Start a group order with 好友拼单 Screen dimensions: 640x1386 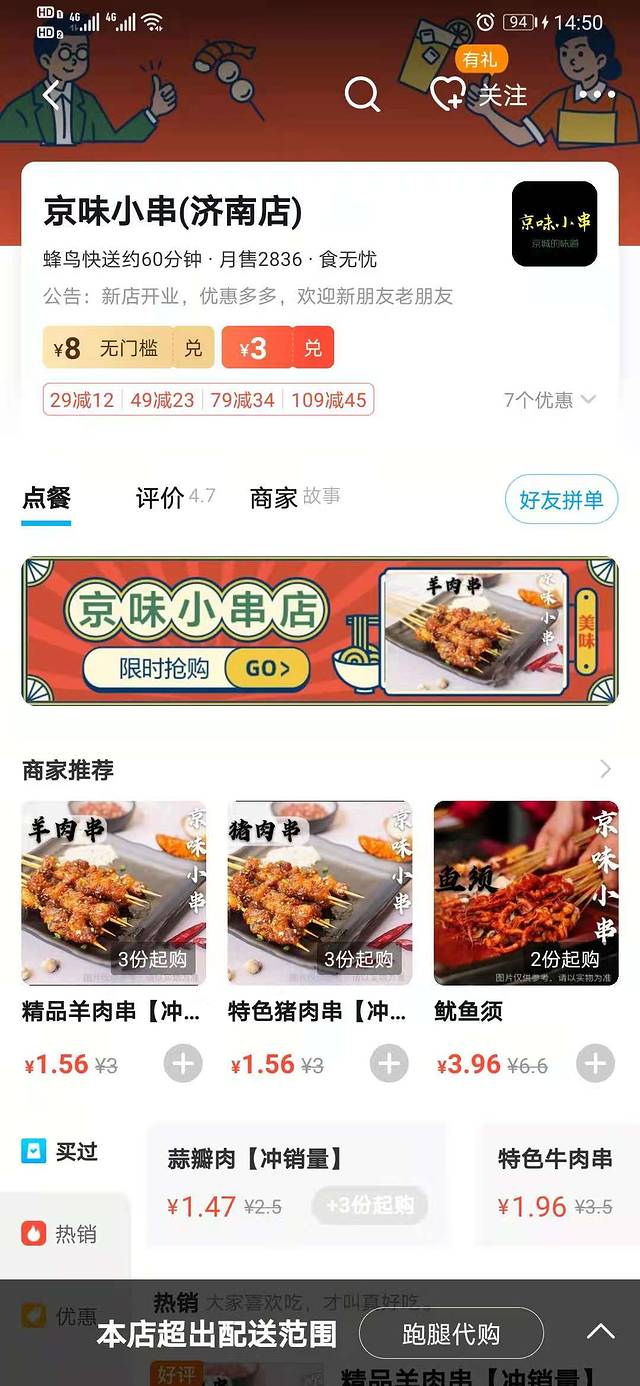point(561,500)
